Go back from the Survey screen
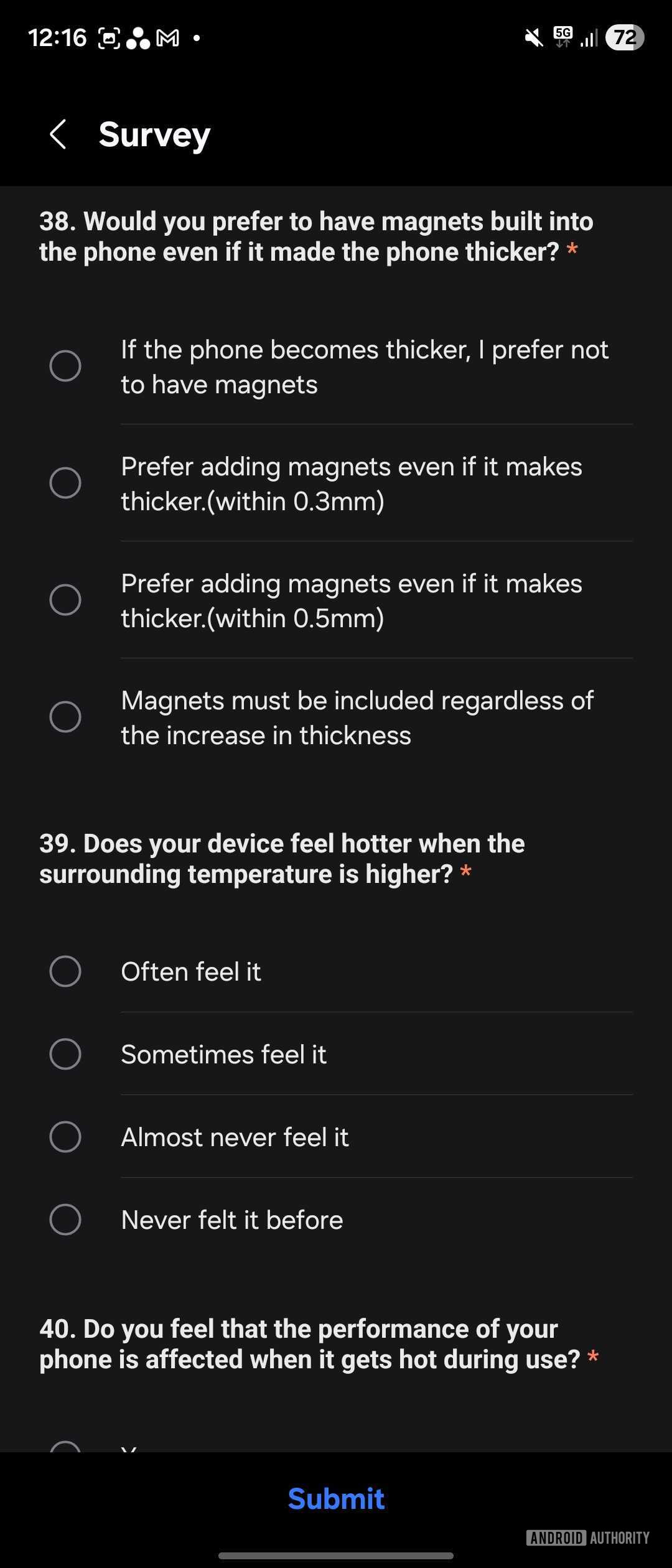The image size is (672, 1568). pyautogui.click(x=58, y=134)
